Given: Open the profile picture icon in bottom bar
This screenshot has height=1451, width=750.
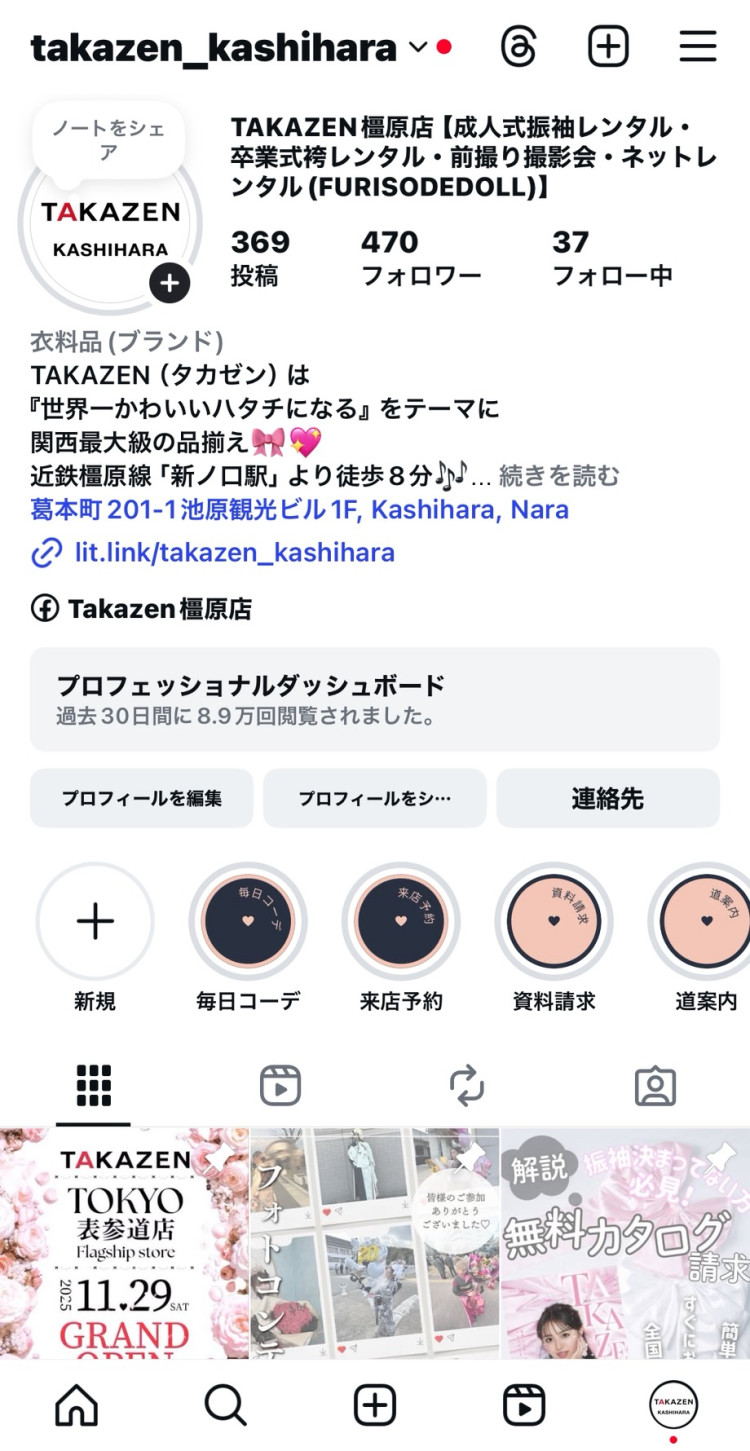Looking at the screenshot, I should [672, 1405].
